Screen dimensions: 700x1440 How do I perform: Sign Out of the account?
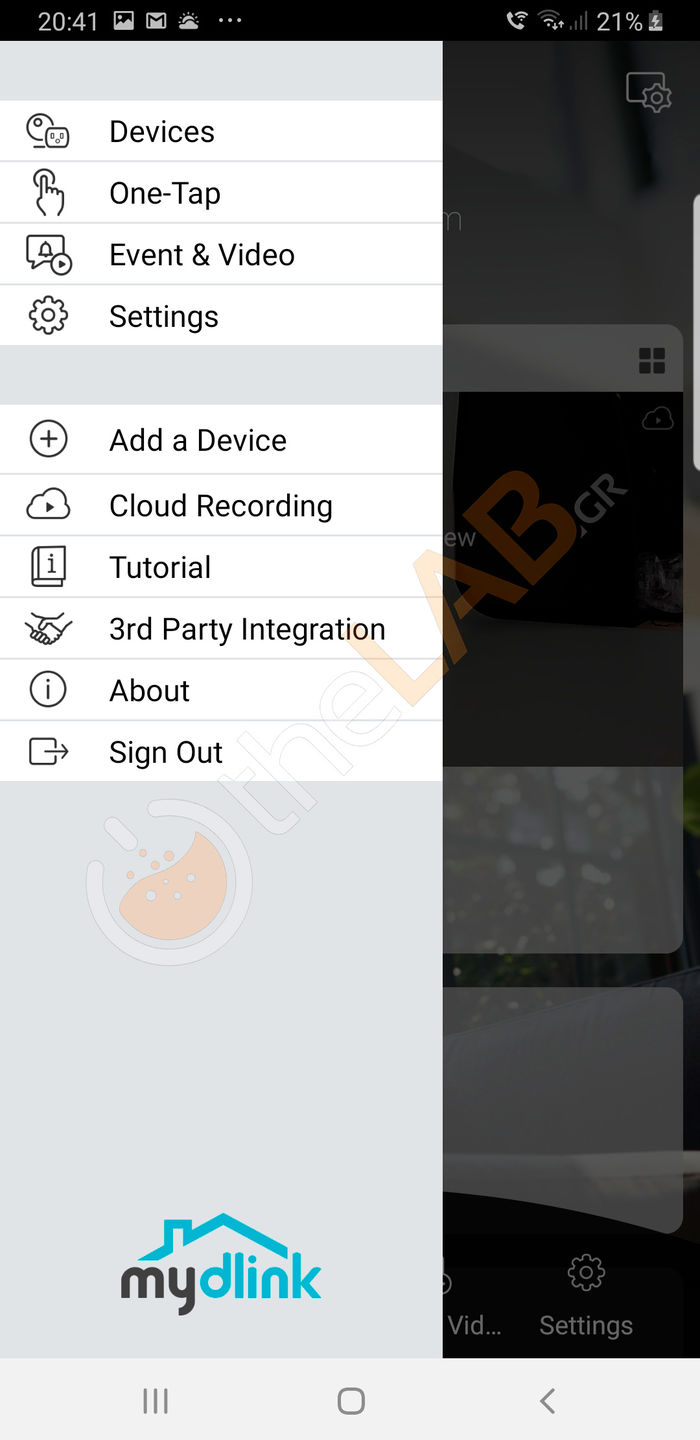tap(166, 752)
